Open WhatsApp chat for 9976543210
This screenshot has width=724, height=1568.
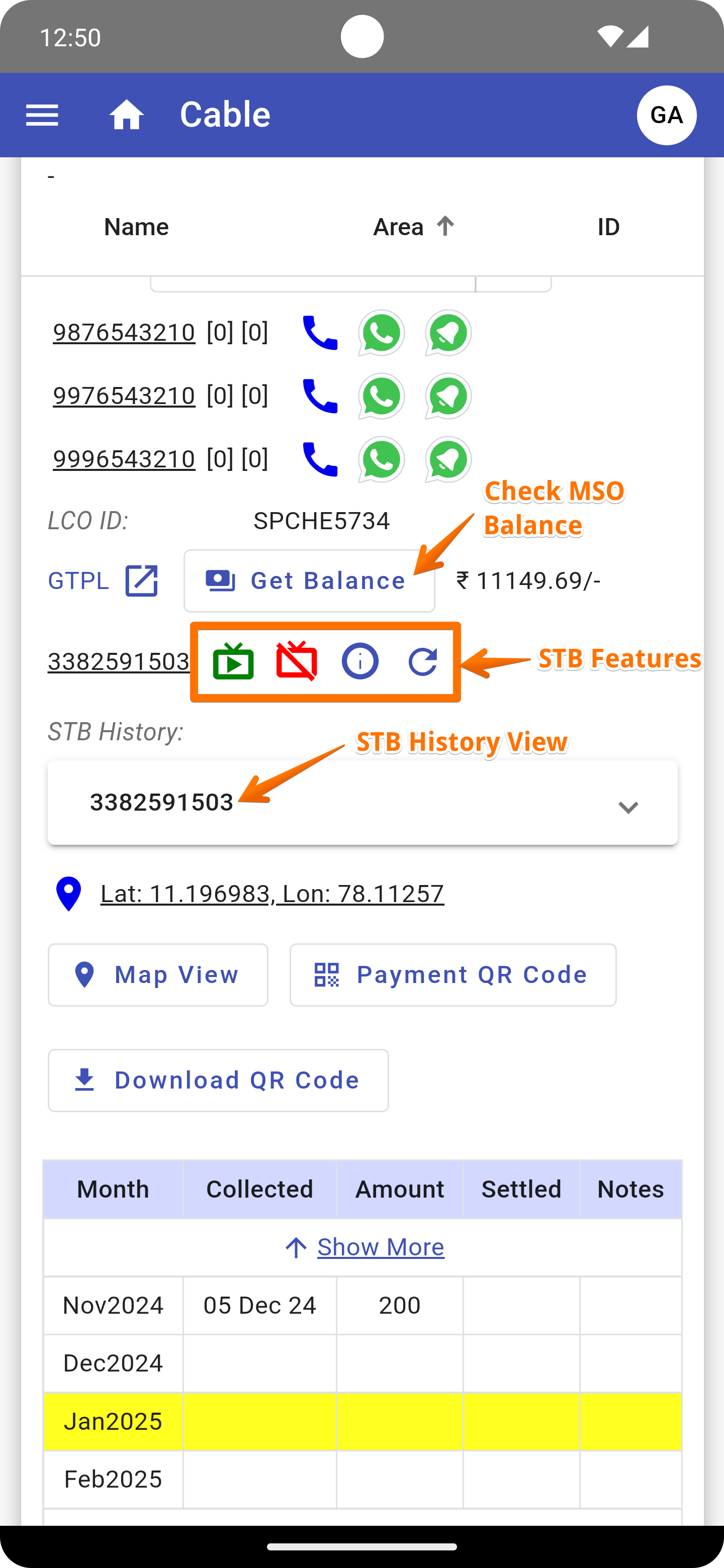(x=381, y=396)
